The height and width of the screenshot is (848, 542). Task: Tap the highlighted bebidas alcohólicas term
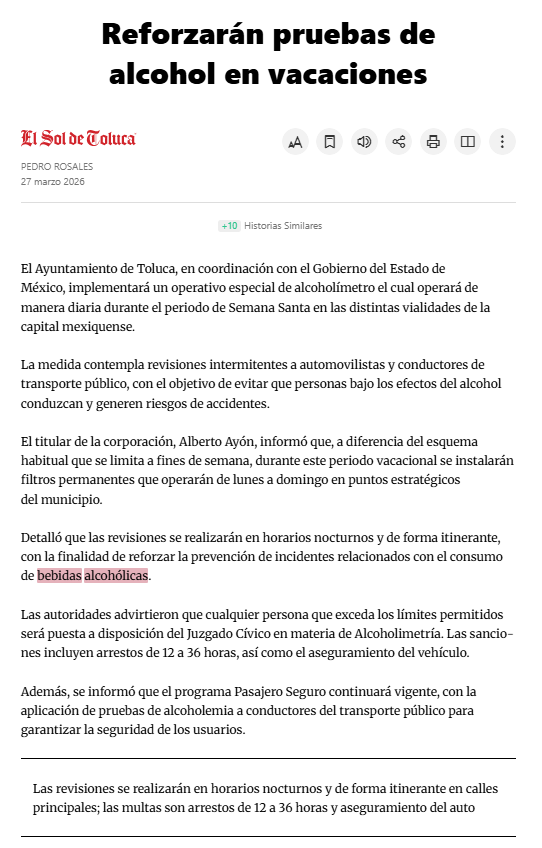(92, 575)
